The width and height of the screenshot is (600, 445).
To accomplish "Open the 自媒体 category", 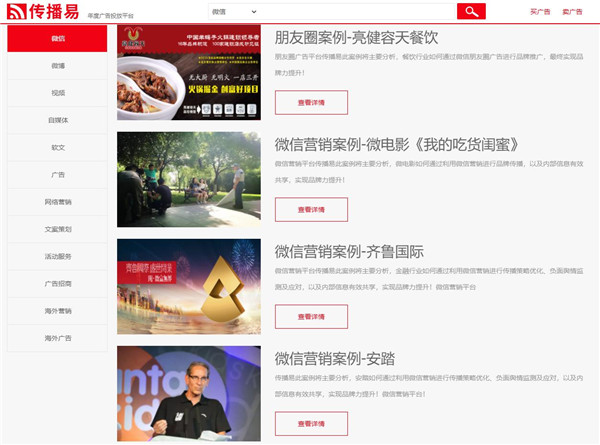I will coord(57,120).
